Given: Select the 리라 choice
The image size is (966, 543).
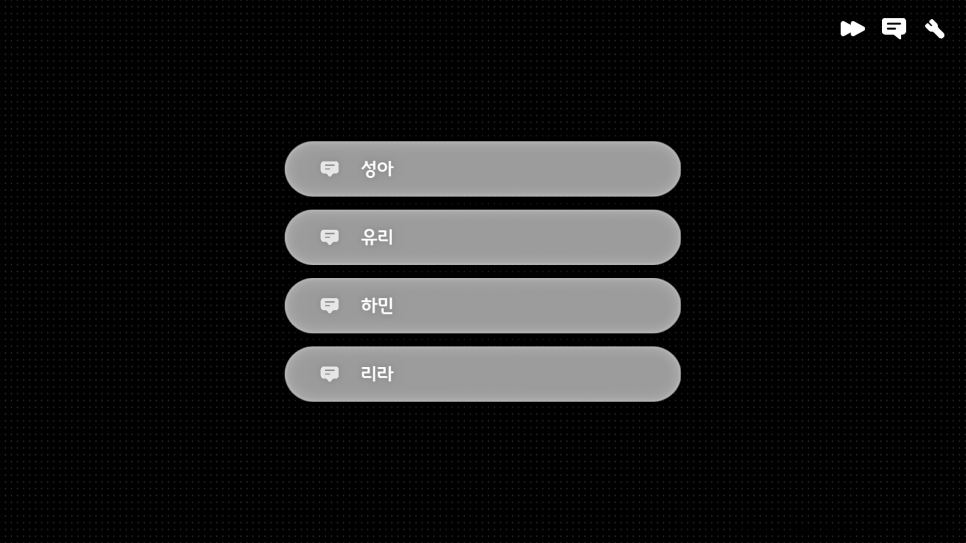Looking at the screenshot, I should [x=482, y=374].
